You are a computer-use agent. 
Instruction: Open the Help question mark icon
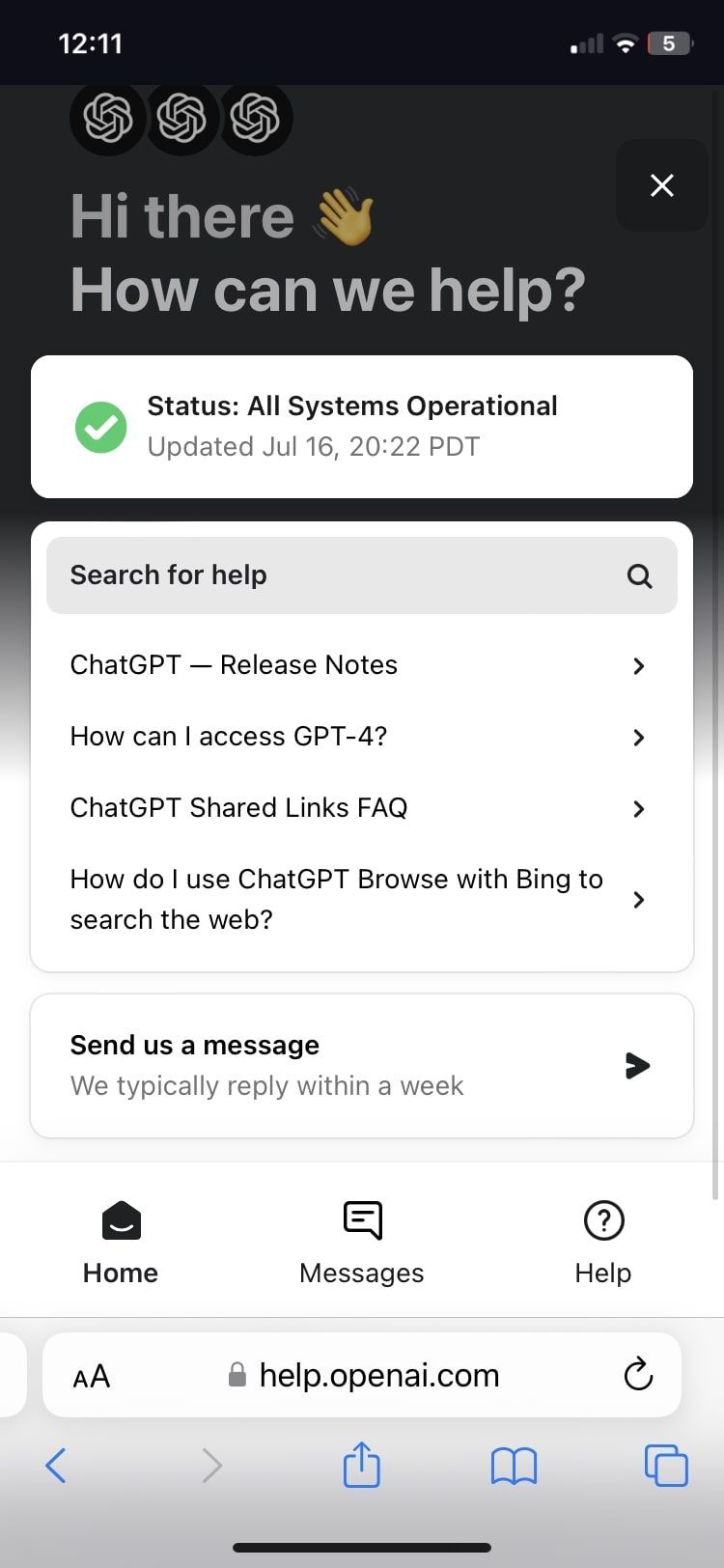tap(602, 1220)
